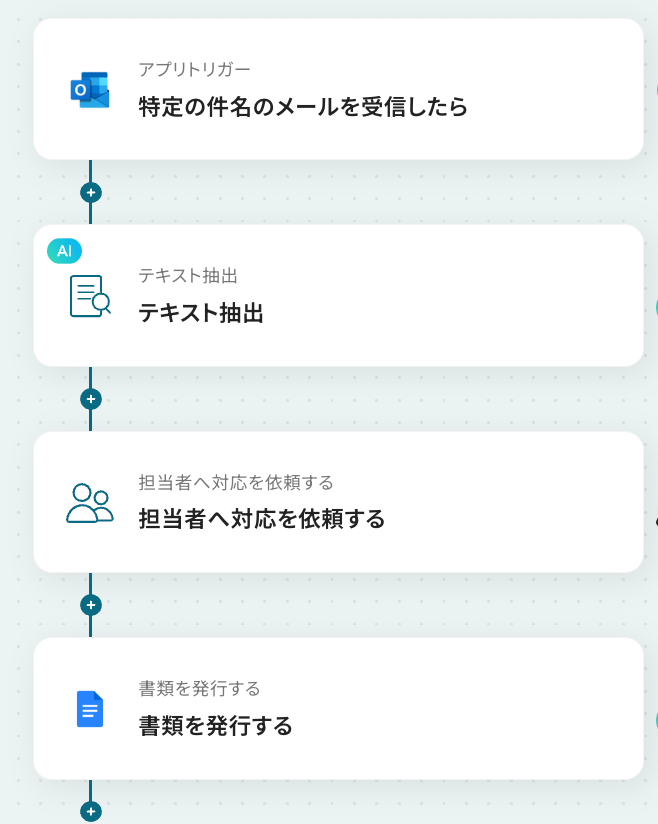Open the テキスト抽出 step card
The width and height of the screenshot is (658, 824).
click(x=338, y=296)
